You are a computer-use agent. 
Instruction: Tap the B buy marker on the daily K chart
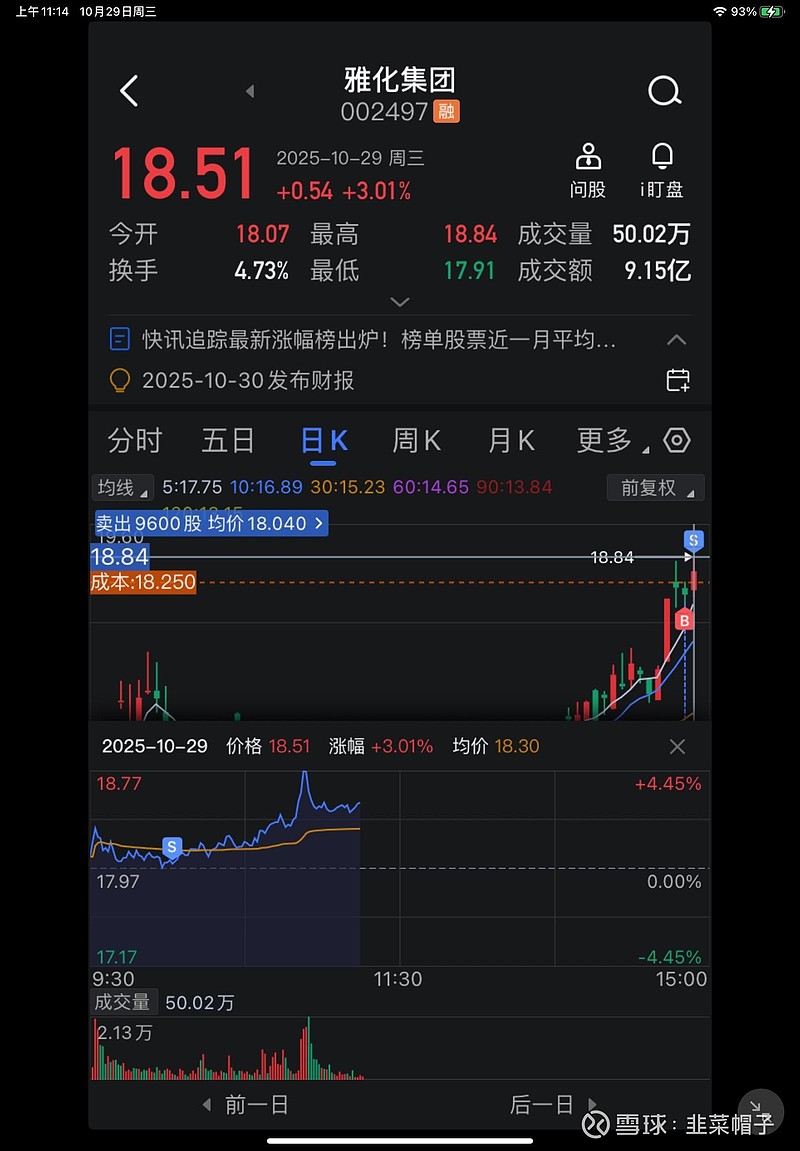(x=684, y=619)
